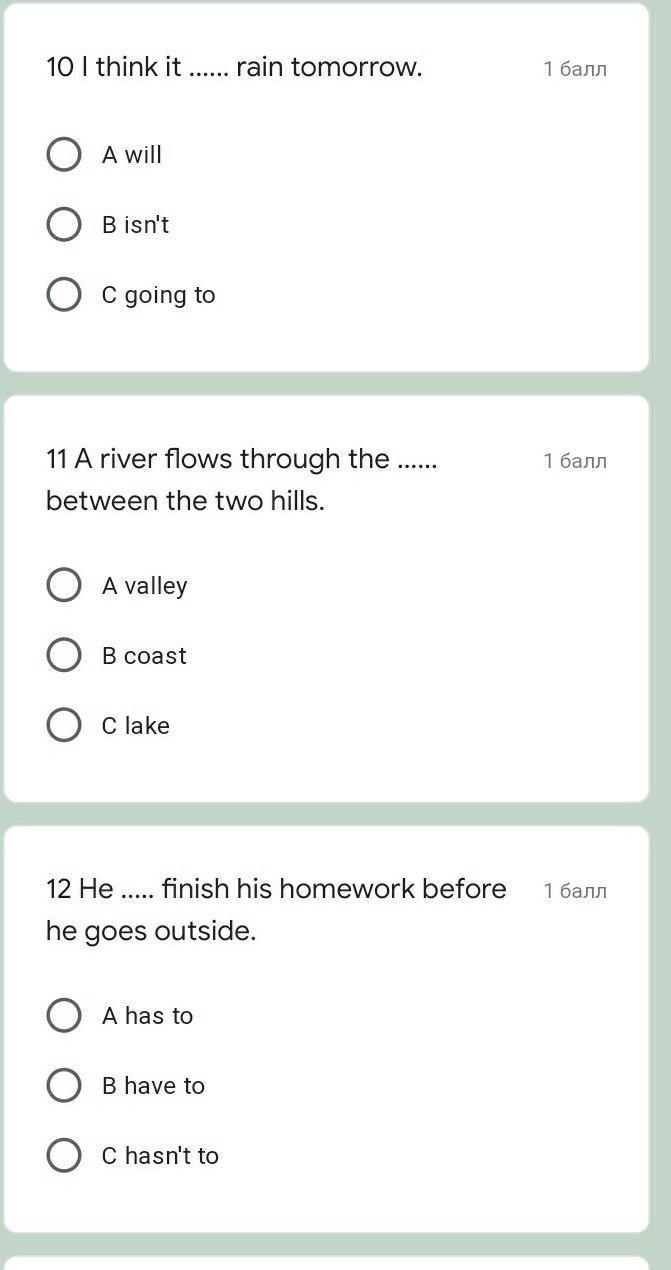Select answer A will for question 10
Image resolution: width=671 pixels, height=1270 pixels.
click(64, 155)
